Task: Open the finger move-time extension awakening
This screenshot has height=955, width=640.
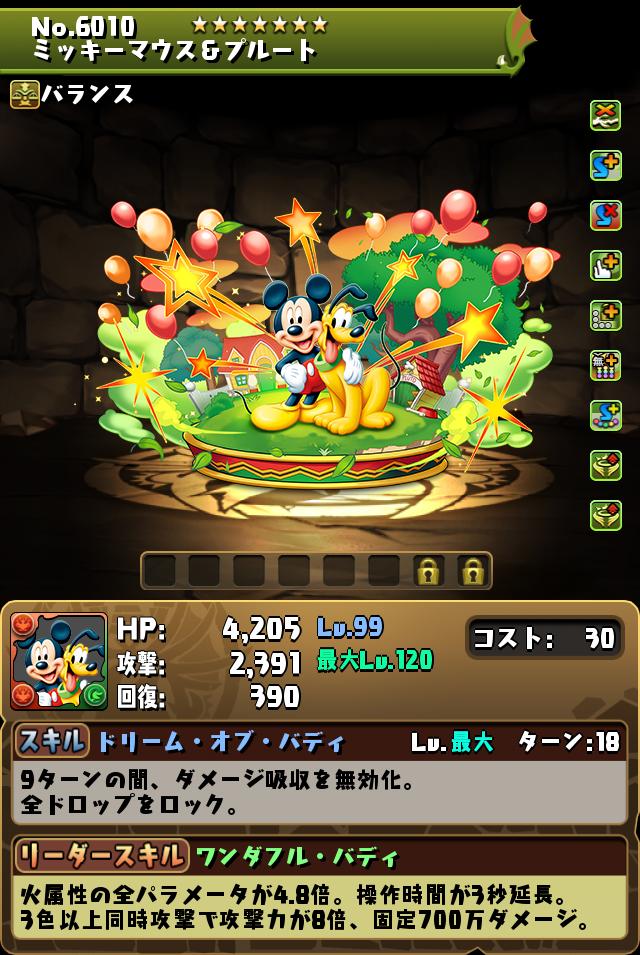Action: pyautogui.click(x=606, y=265)
